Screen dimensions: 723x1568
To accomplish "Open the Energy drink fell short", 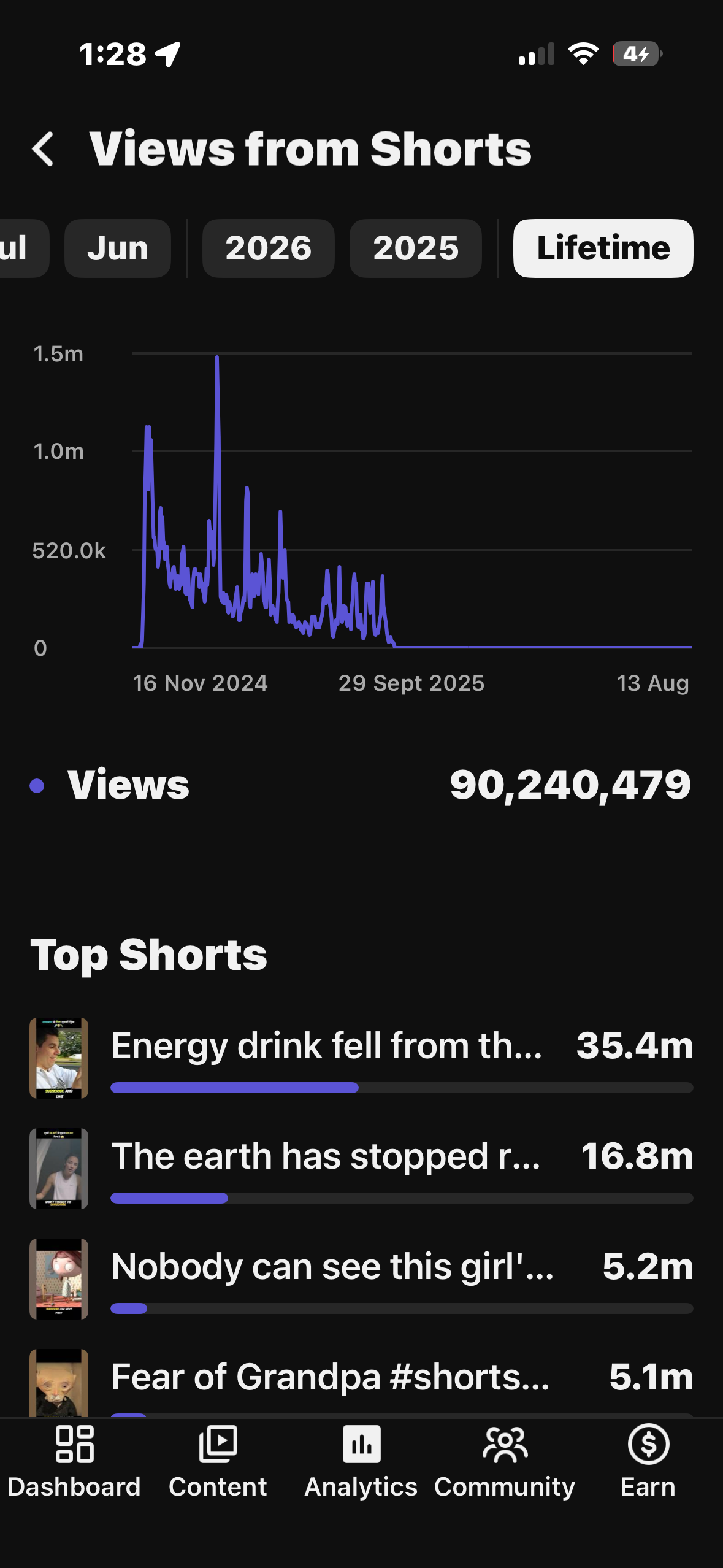I will pos(362,1058).
